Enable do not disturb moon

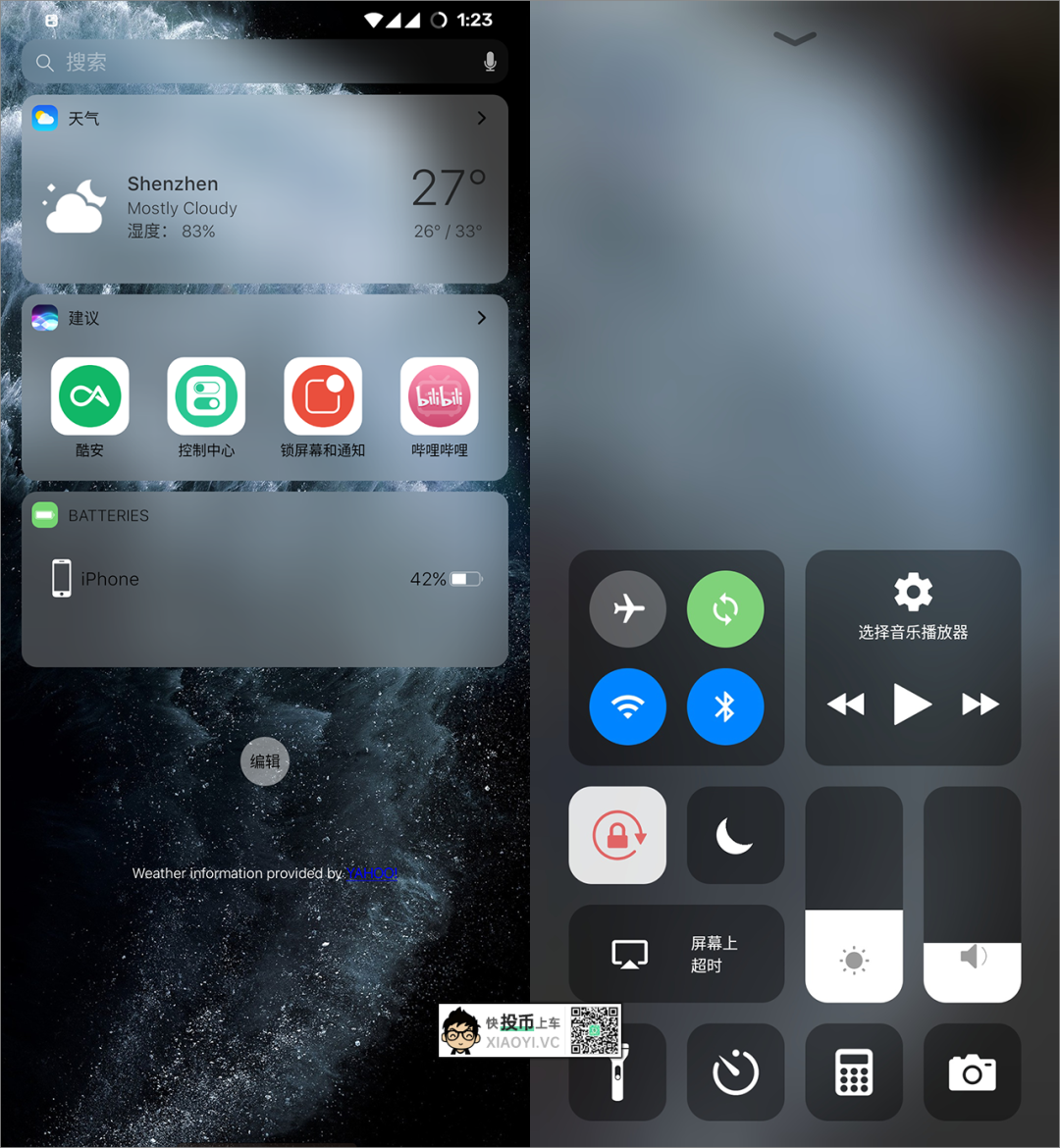point(735,835)
